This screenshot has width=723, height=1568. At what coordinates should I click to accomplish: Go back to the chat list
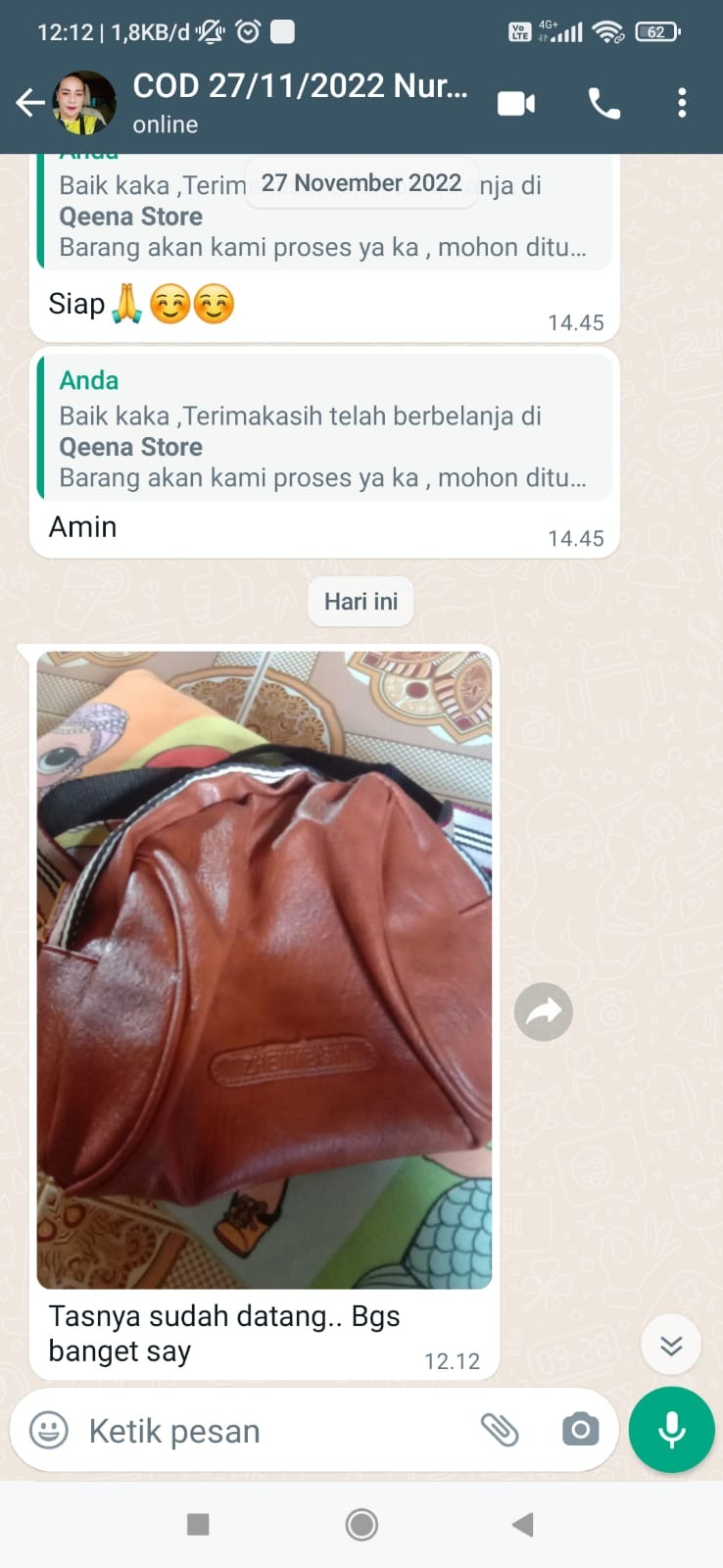click(29, 103)
